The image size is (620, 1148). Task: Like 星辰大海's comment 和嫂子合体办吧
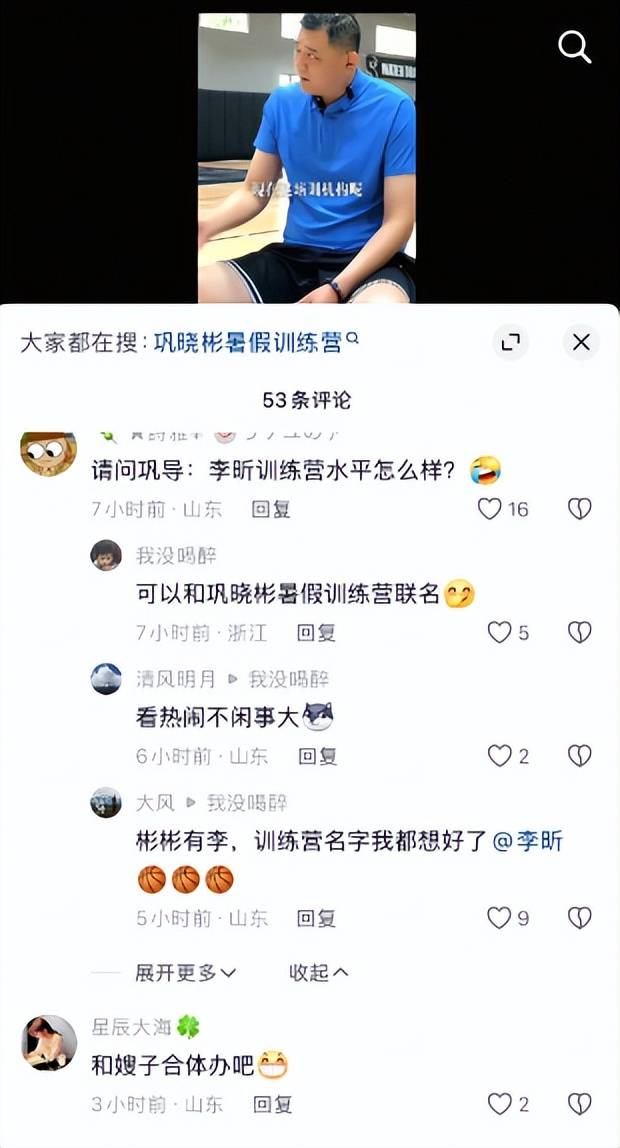pyautogui.click(x=499, y=1104)
